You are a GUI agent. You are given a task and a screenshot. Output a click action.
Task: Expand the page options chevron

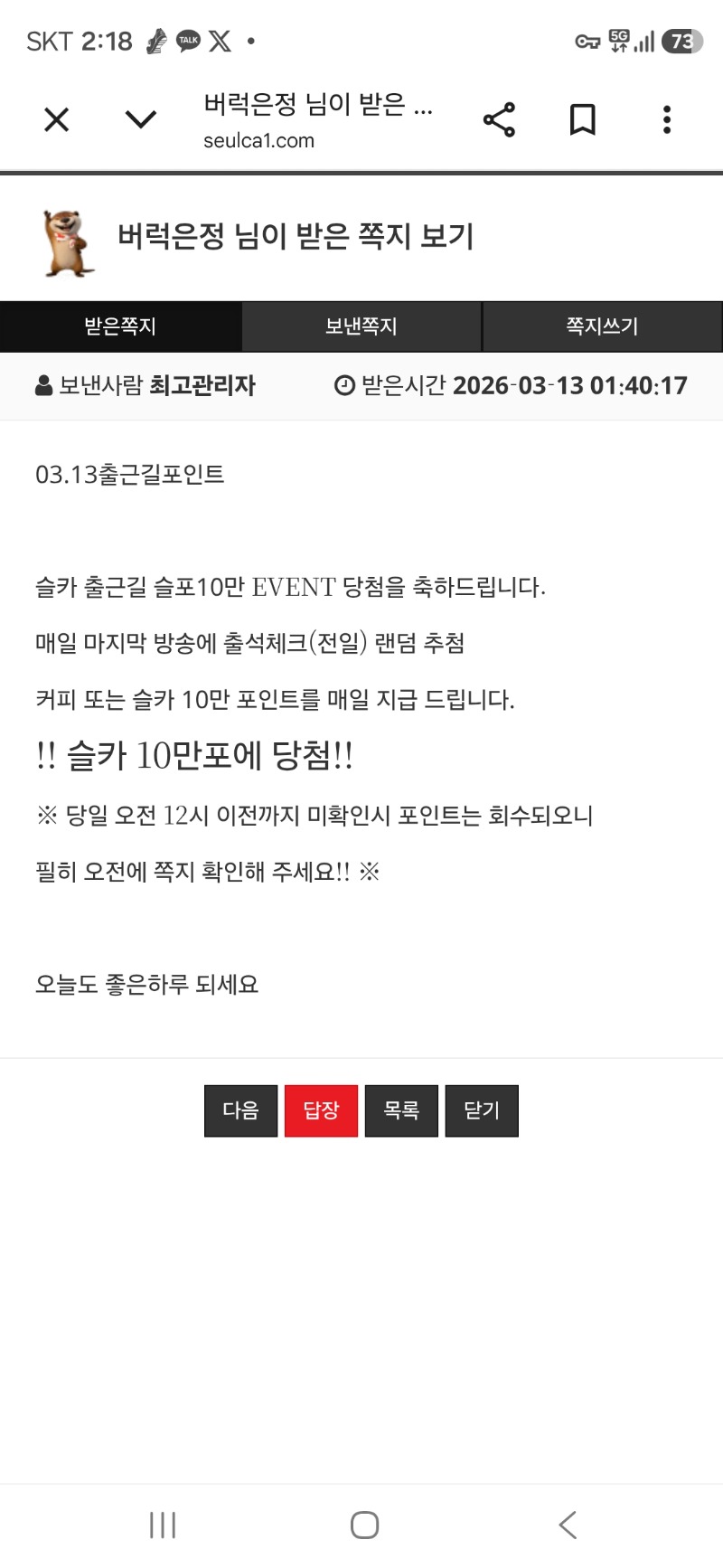(x=140, y=119)
